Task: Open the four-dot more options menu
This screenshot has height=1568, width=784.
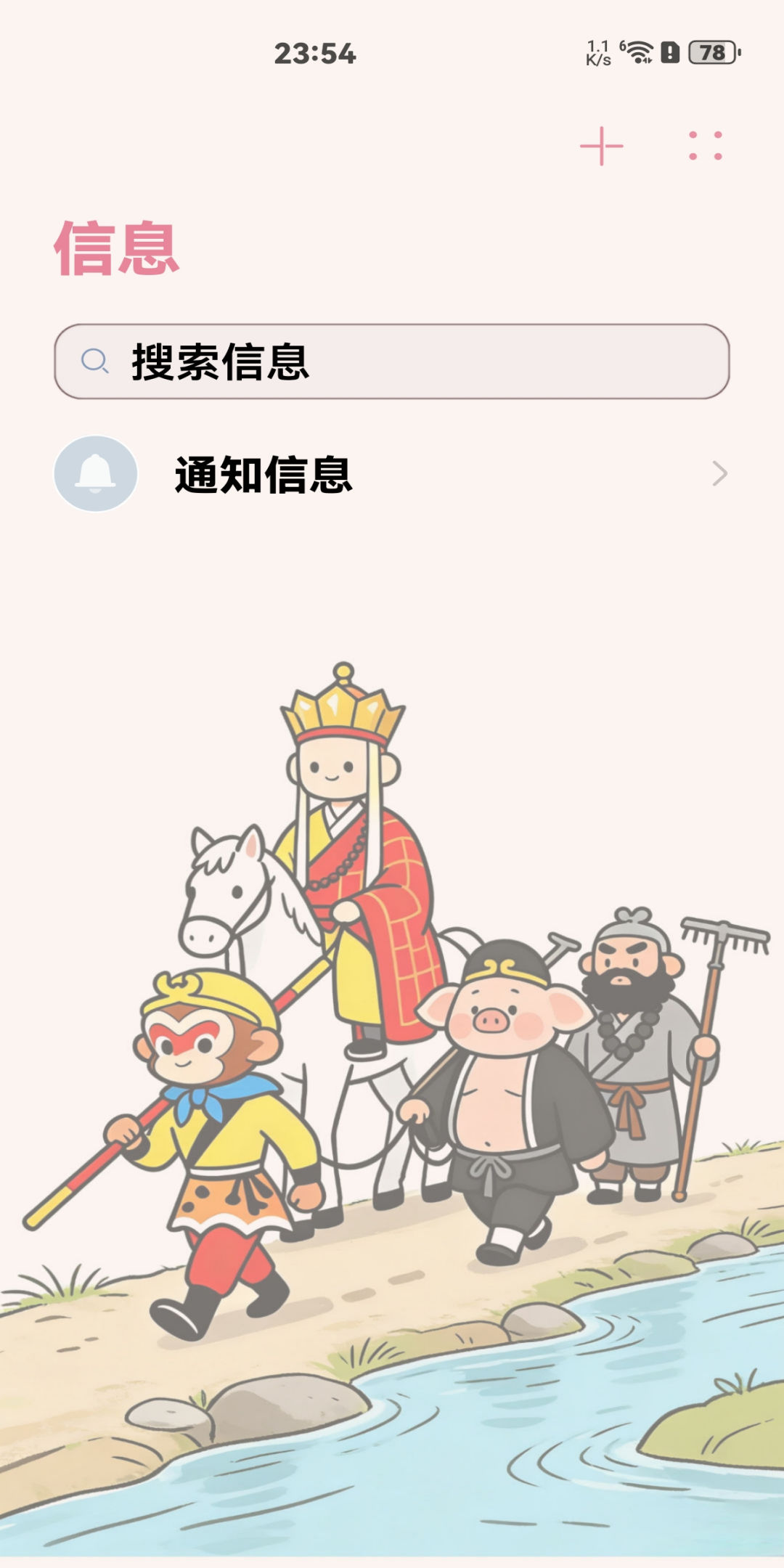Action: tap(705, 146)
